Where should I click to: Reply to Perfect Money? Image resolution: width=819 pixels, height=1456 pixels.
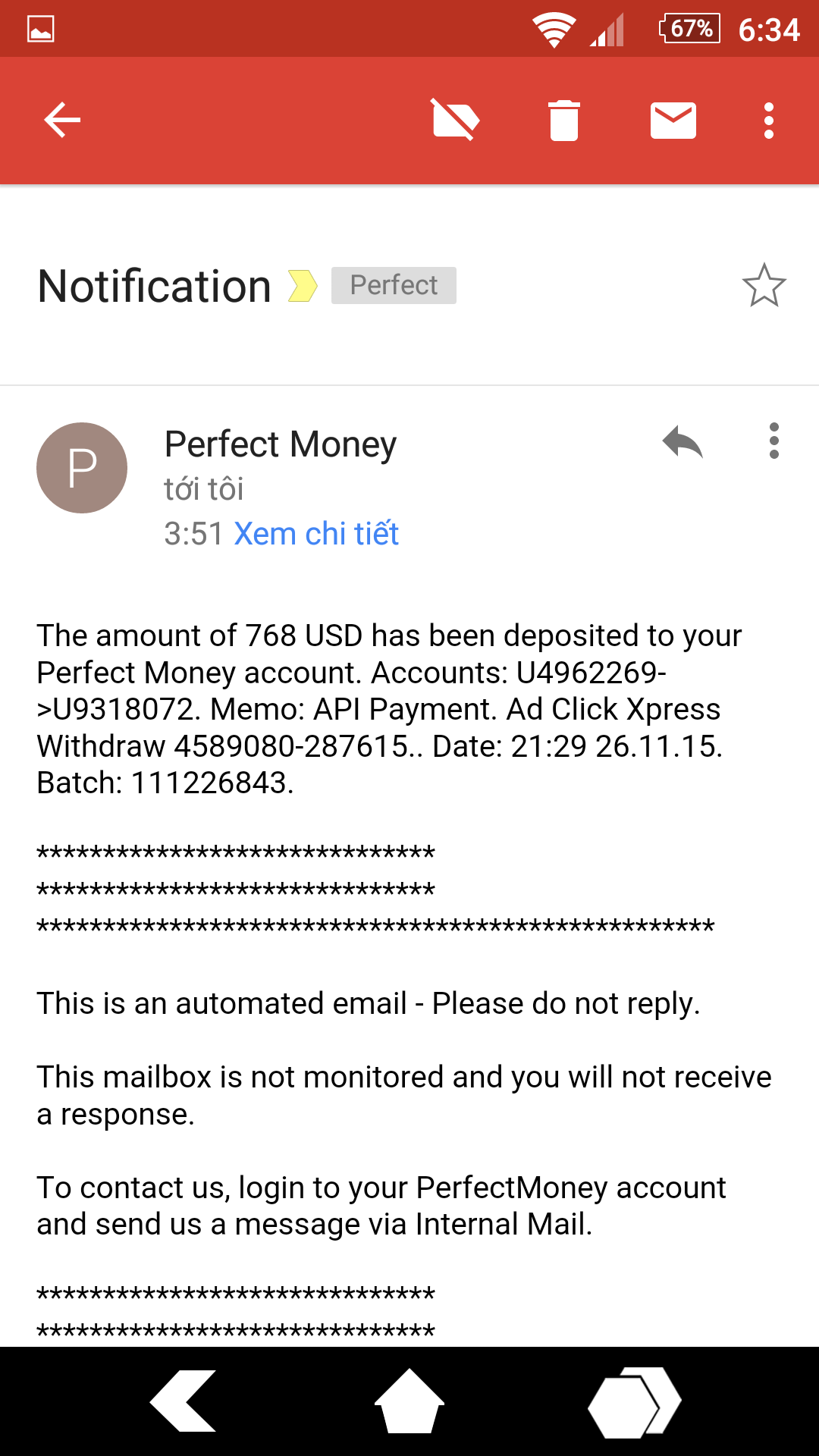pyautogui.click(x=682, y=441)
